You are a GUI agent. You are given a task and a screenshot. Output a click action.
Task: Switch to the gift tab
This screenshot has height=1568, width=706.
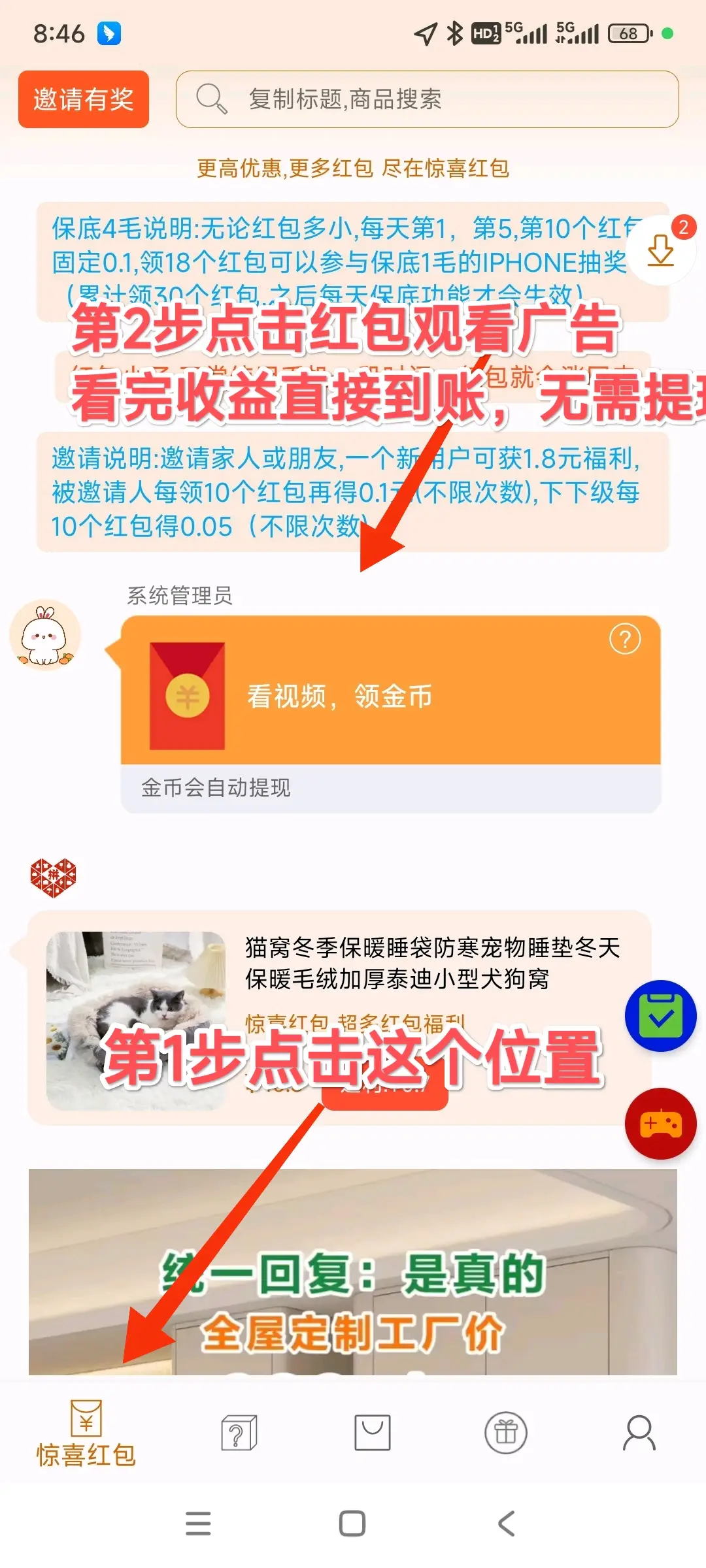[505, 1433]
